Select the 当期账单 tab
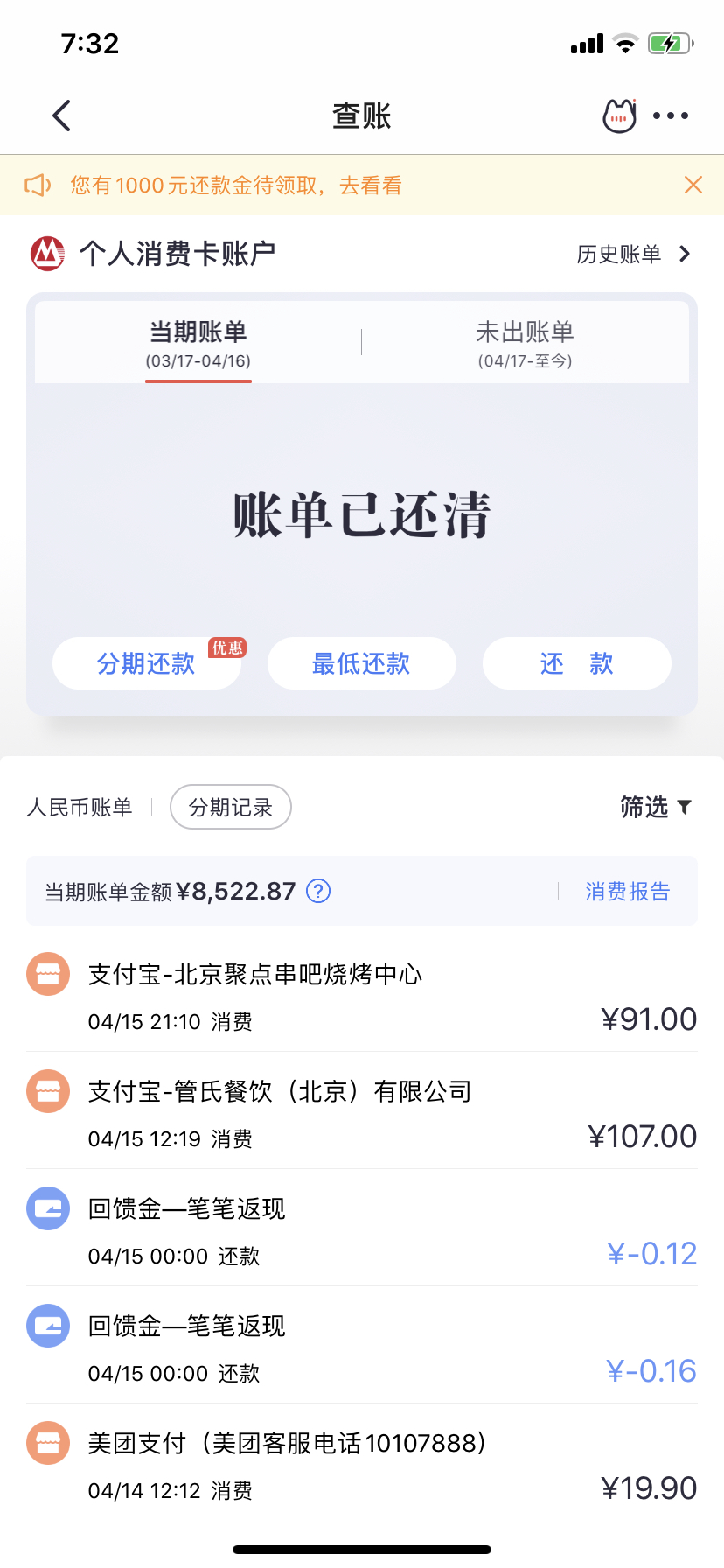Image resolution: width=724 pixels, height=1568 pixels. [198, 343]
